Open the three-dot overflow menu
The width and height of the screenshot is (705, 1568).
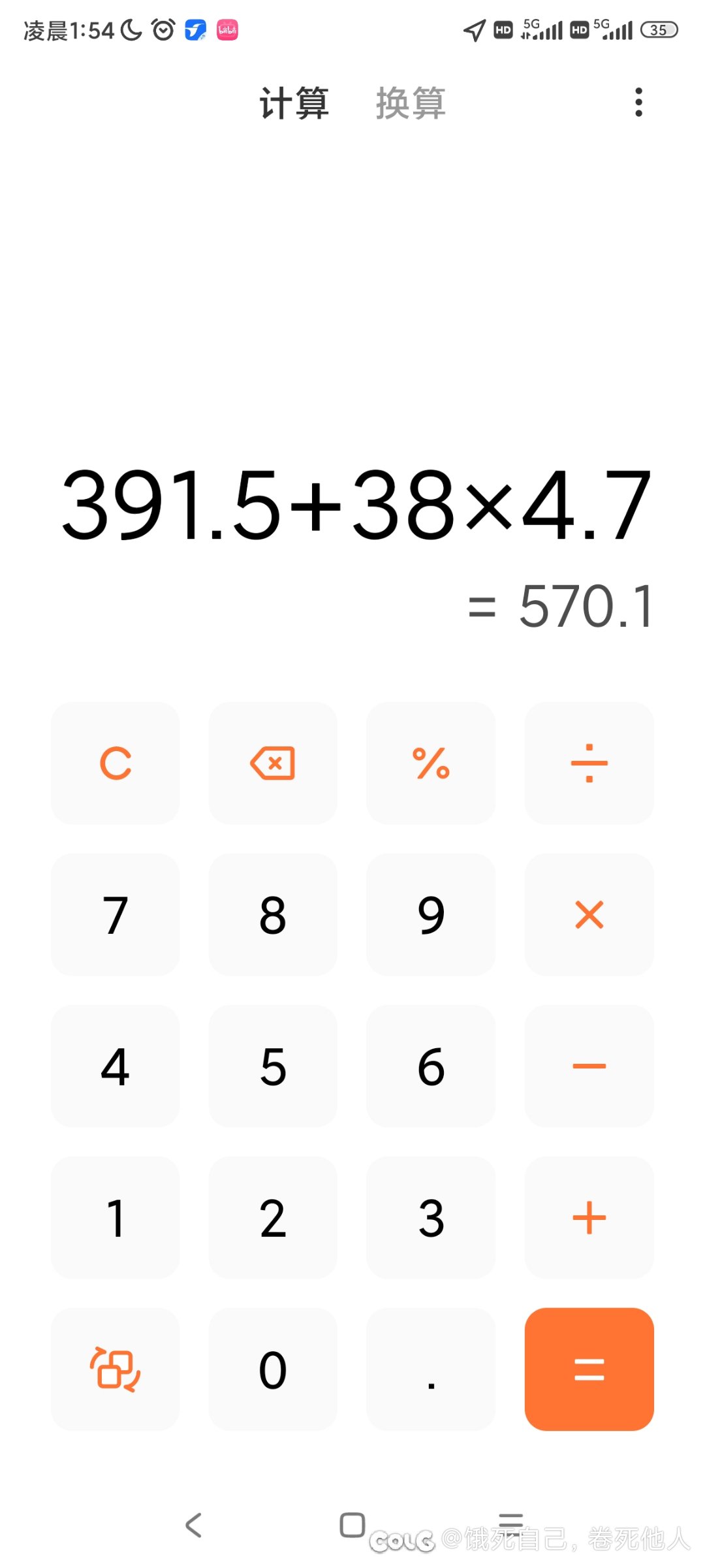(x=638, y=103)
